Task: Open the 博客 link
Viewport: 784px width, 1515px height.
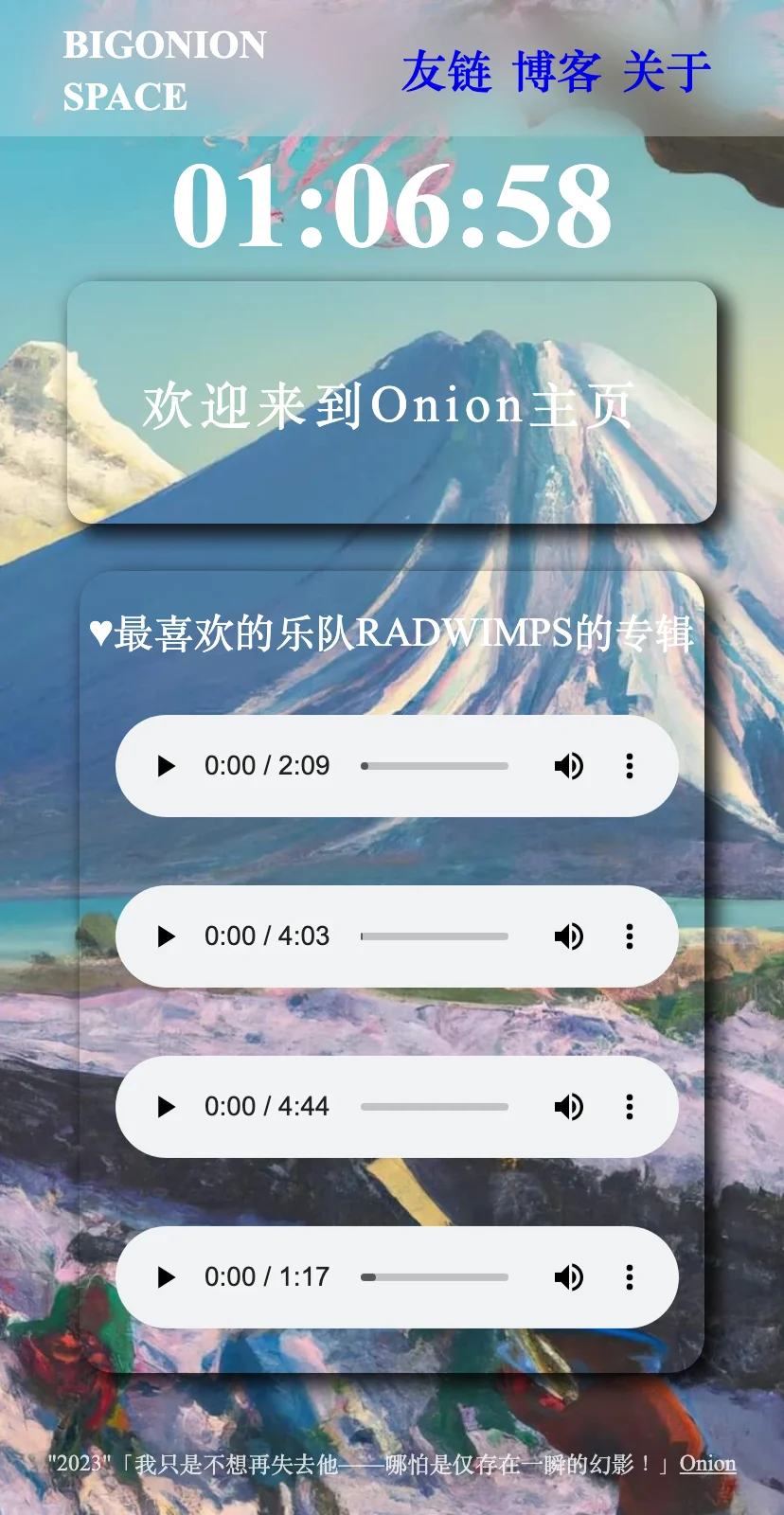Action: (558, 72)
